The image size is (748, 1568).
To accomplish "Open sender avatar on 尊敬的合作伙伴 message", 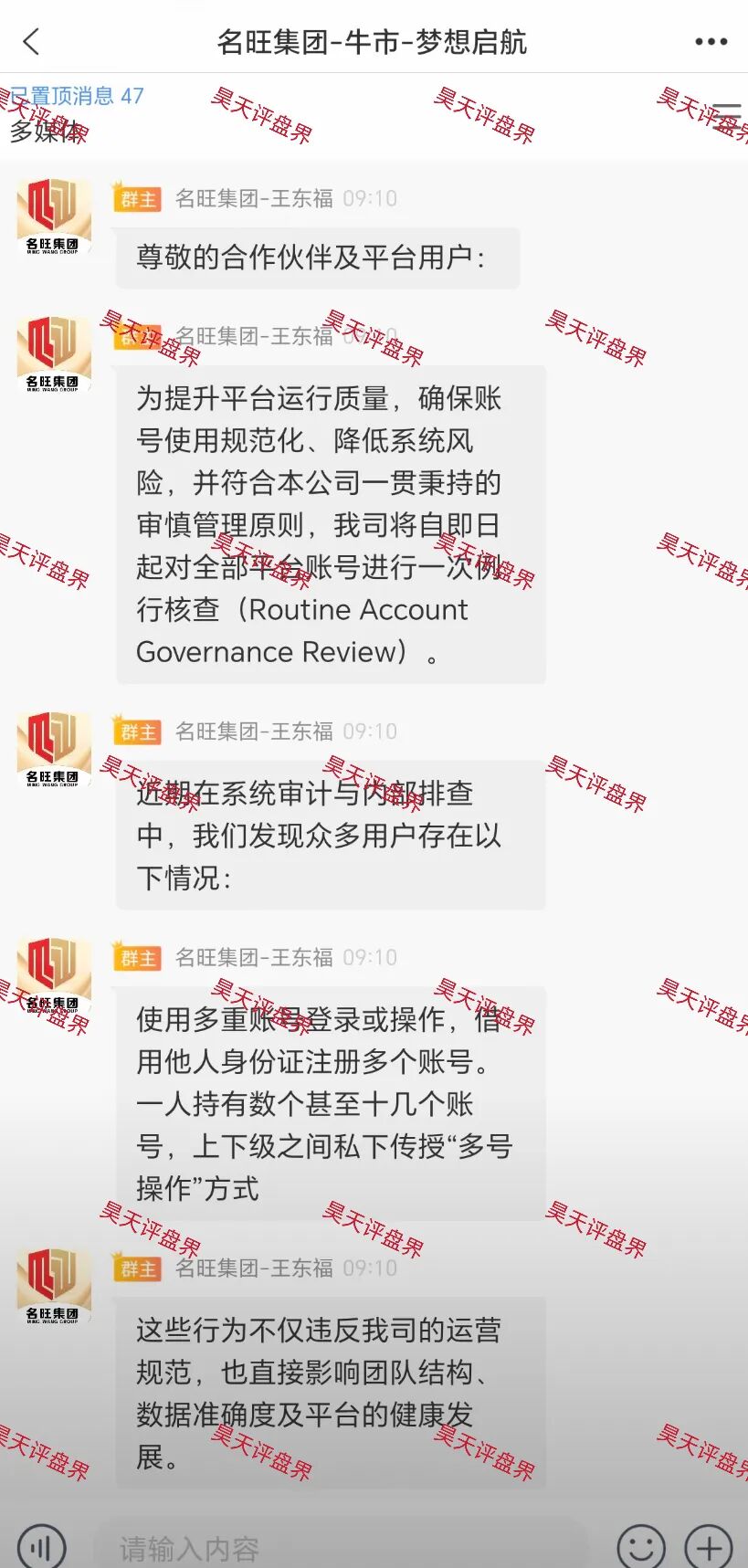I will [54, 217].
